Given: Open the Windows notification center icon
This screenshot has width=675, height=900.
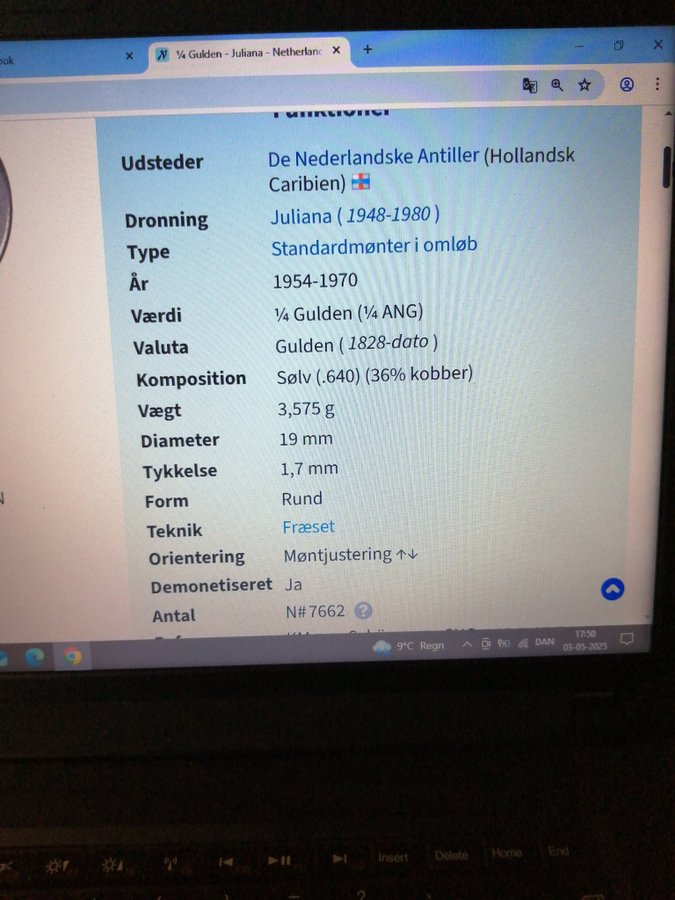Looking at the screenshot, I should 627,639.
